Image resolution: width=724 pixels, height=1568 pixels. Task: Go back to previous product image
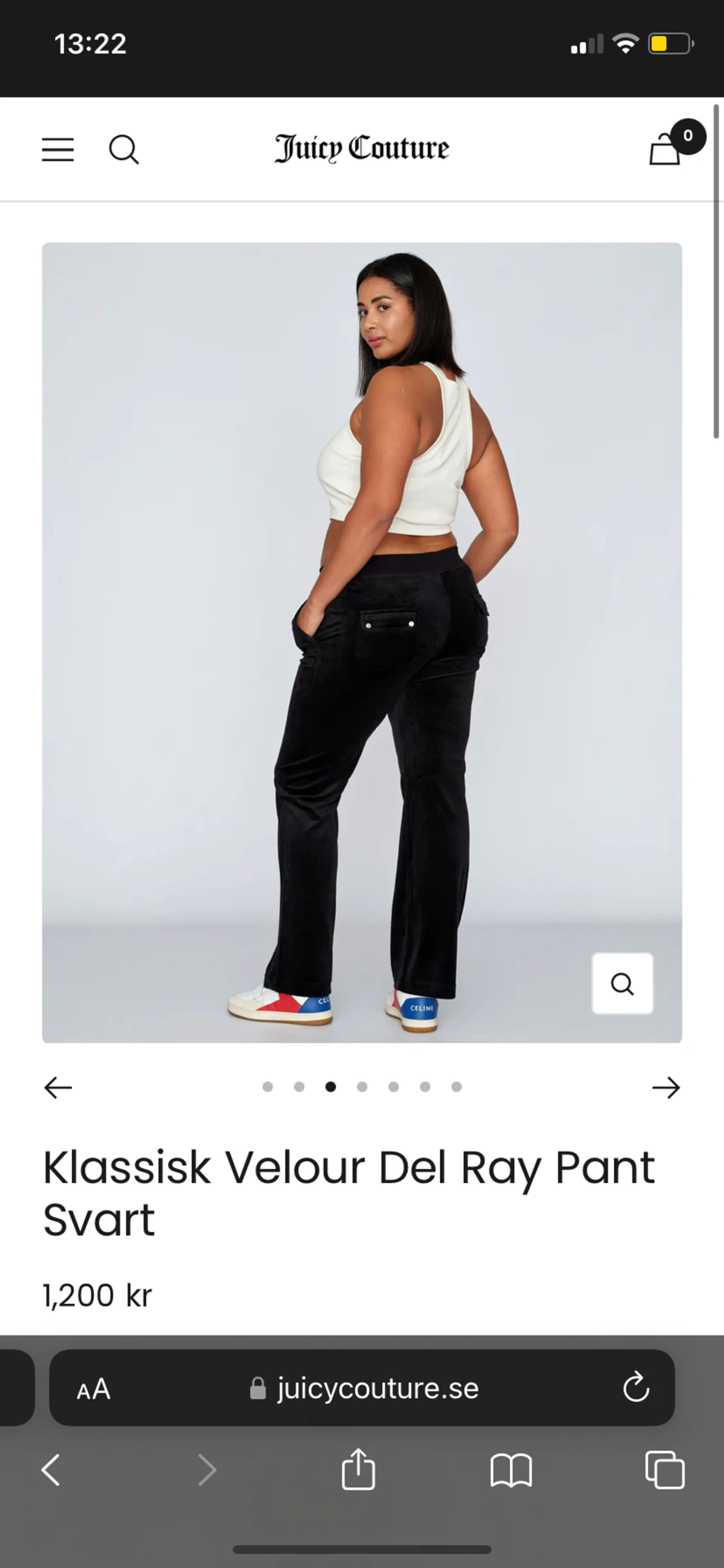[x=57, y=1088]
